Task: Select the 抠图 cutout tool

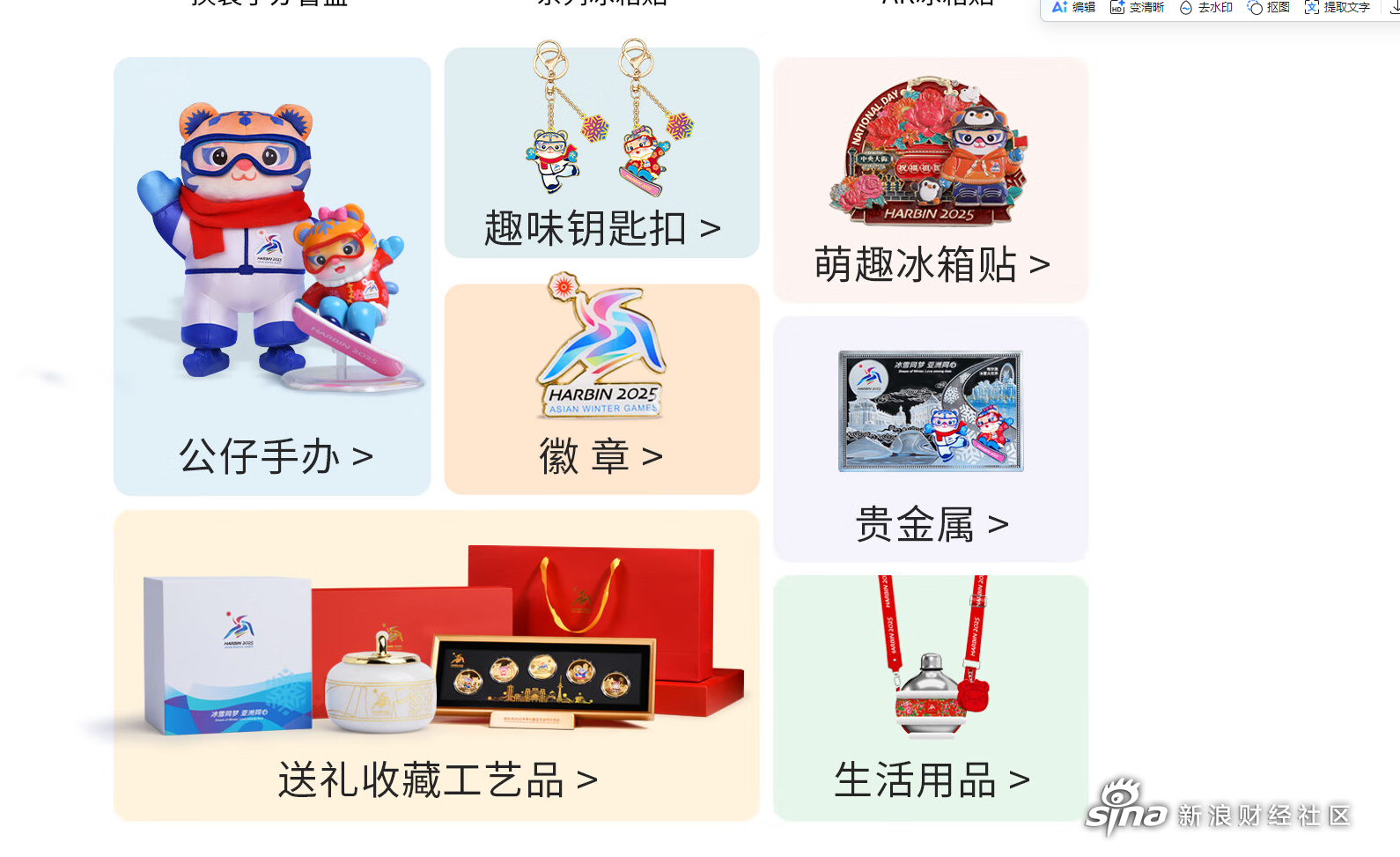Action: (x=1269, y=7)
